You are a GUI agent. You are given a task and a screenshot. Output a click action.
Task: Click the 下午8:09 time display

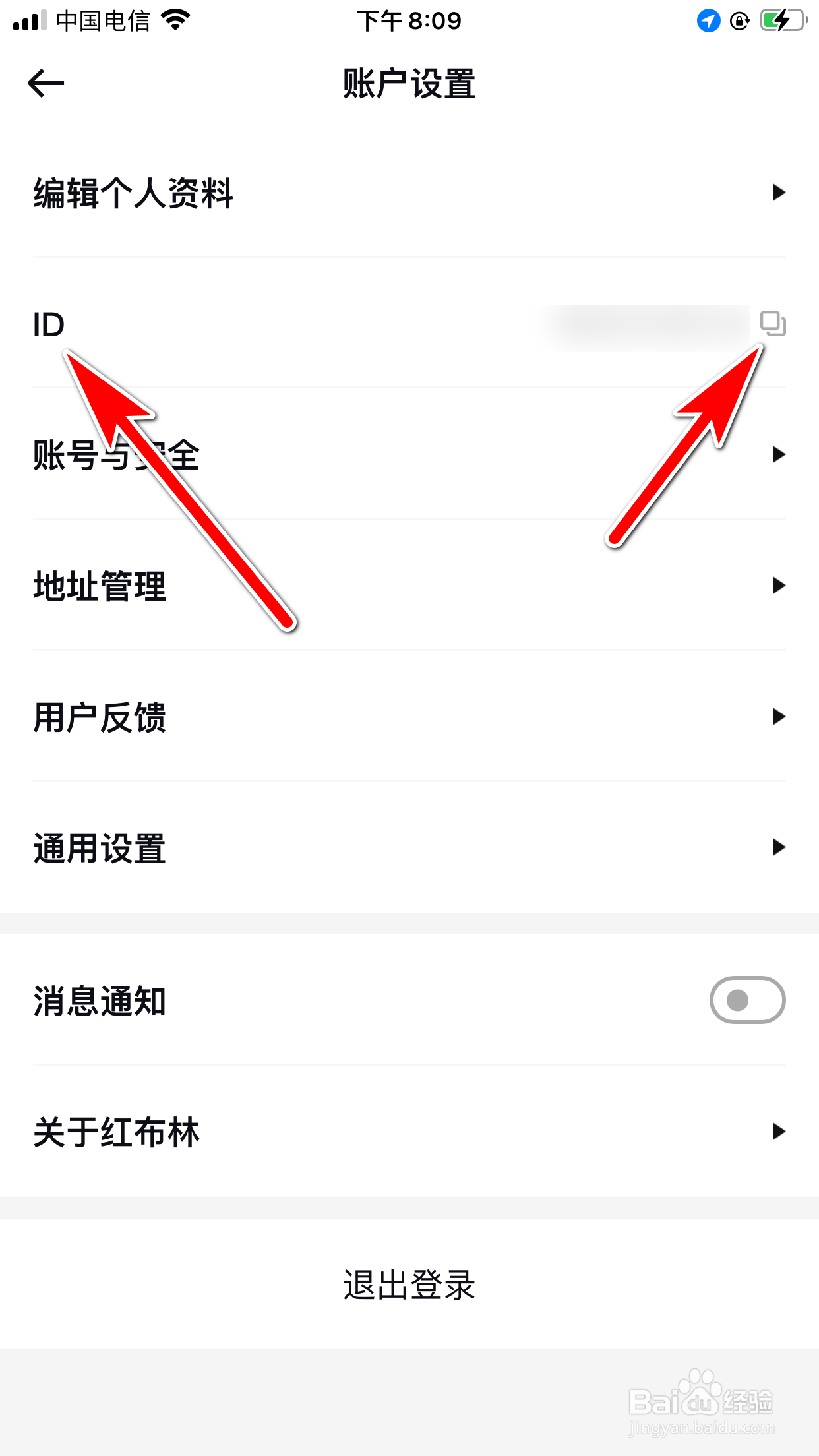tap(409, 20)
